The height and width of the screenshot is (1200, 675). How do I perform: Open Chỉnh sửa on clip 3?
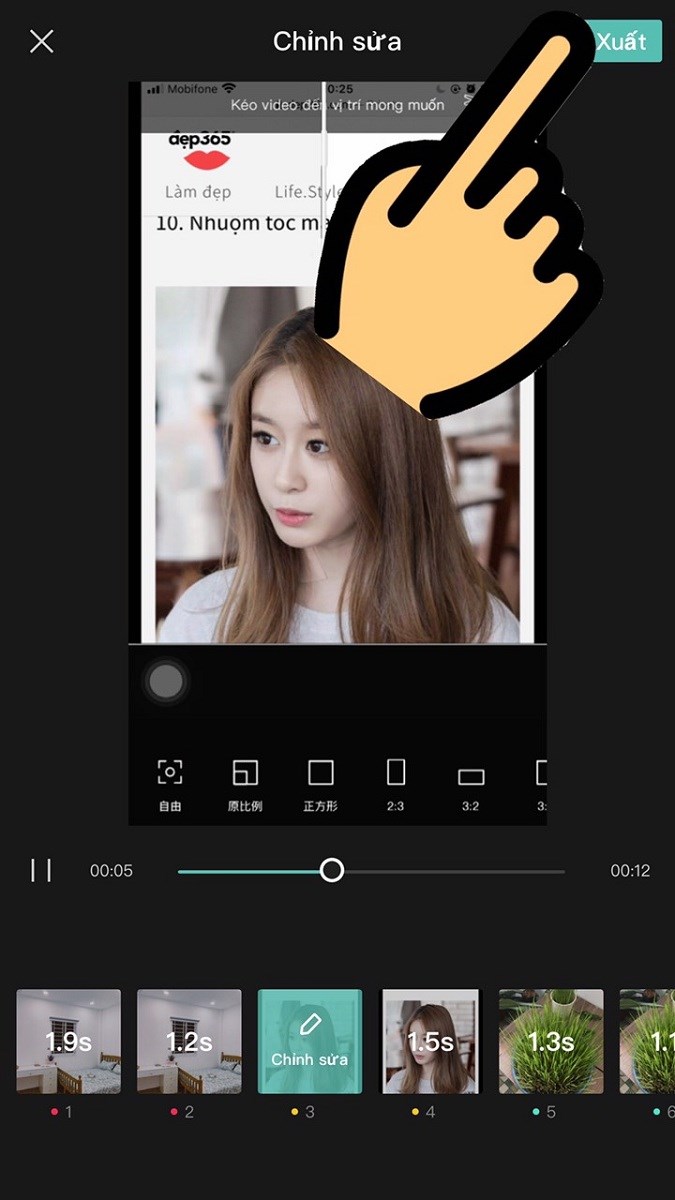[310, 1041]
